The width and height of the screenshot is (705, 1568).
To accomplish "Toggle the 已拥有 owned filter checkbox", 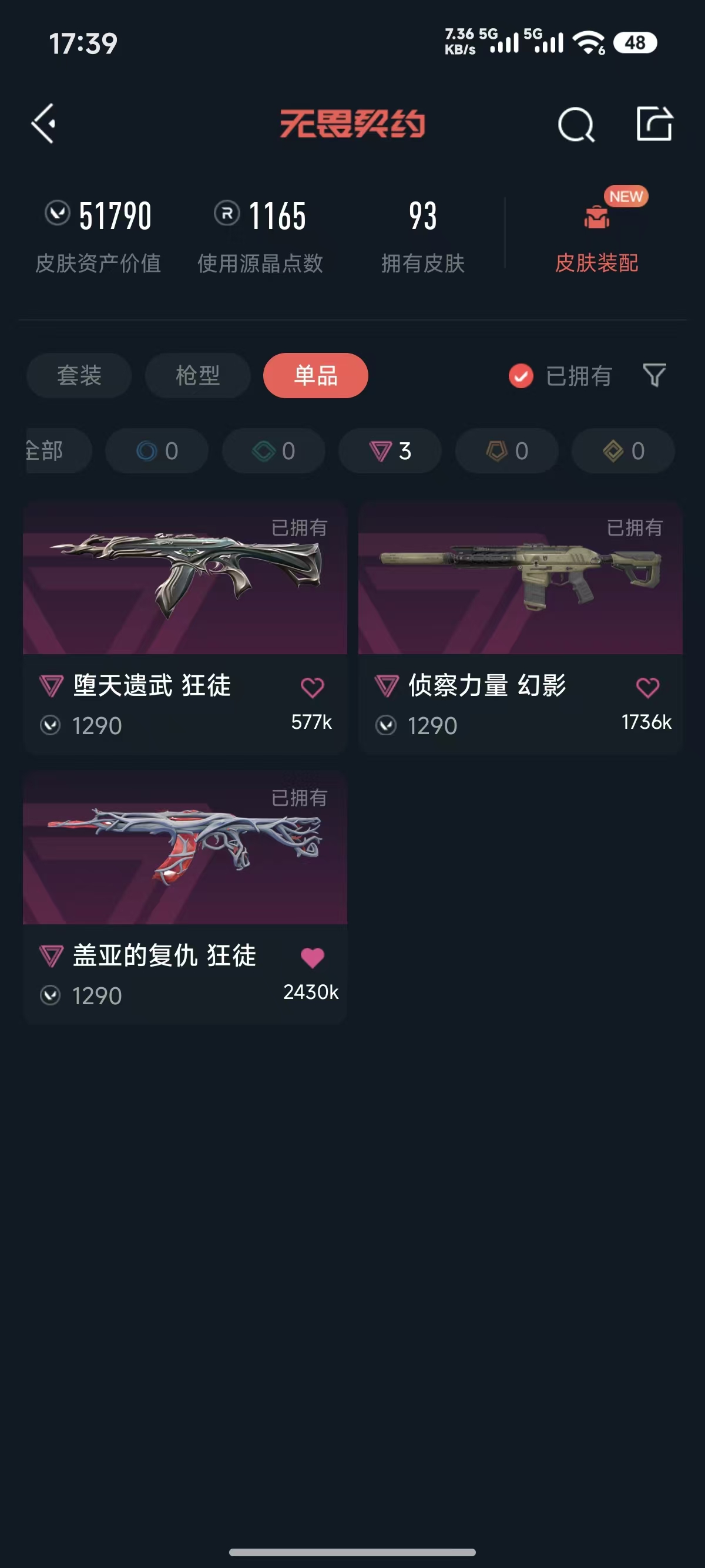I will pos(521,376).
